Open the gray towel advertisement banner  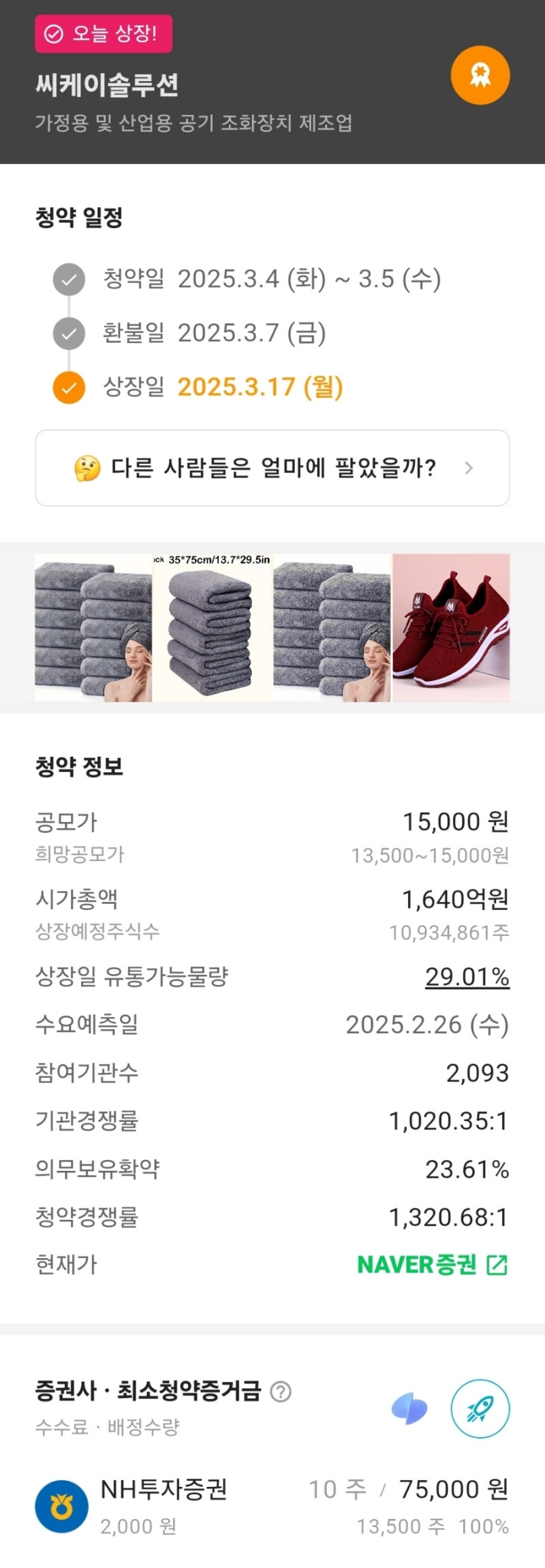point(272,627)
